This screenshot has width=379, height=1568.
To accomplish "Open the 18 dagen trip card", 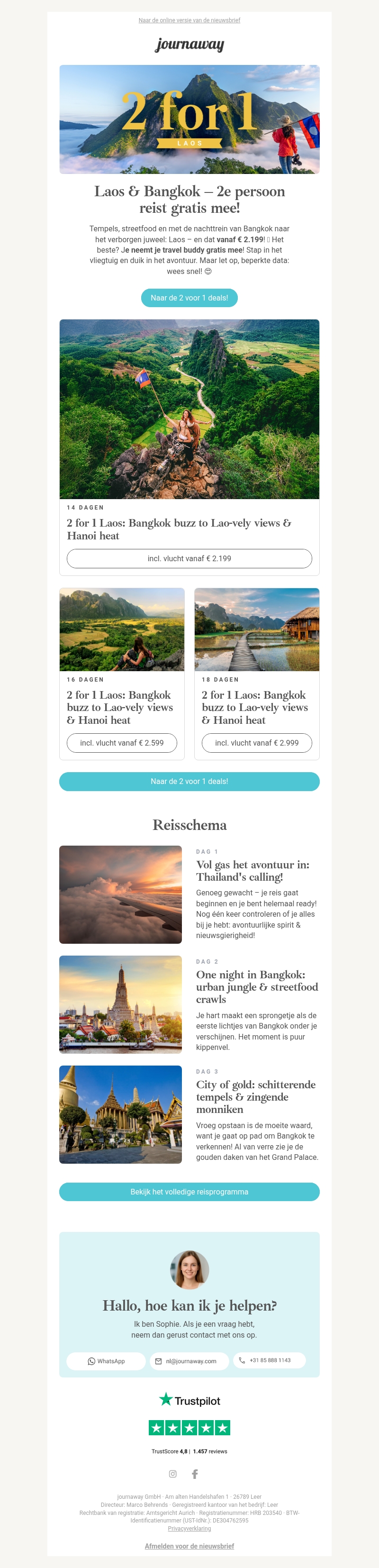I will (x=257, y=630).
